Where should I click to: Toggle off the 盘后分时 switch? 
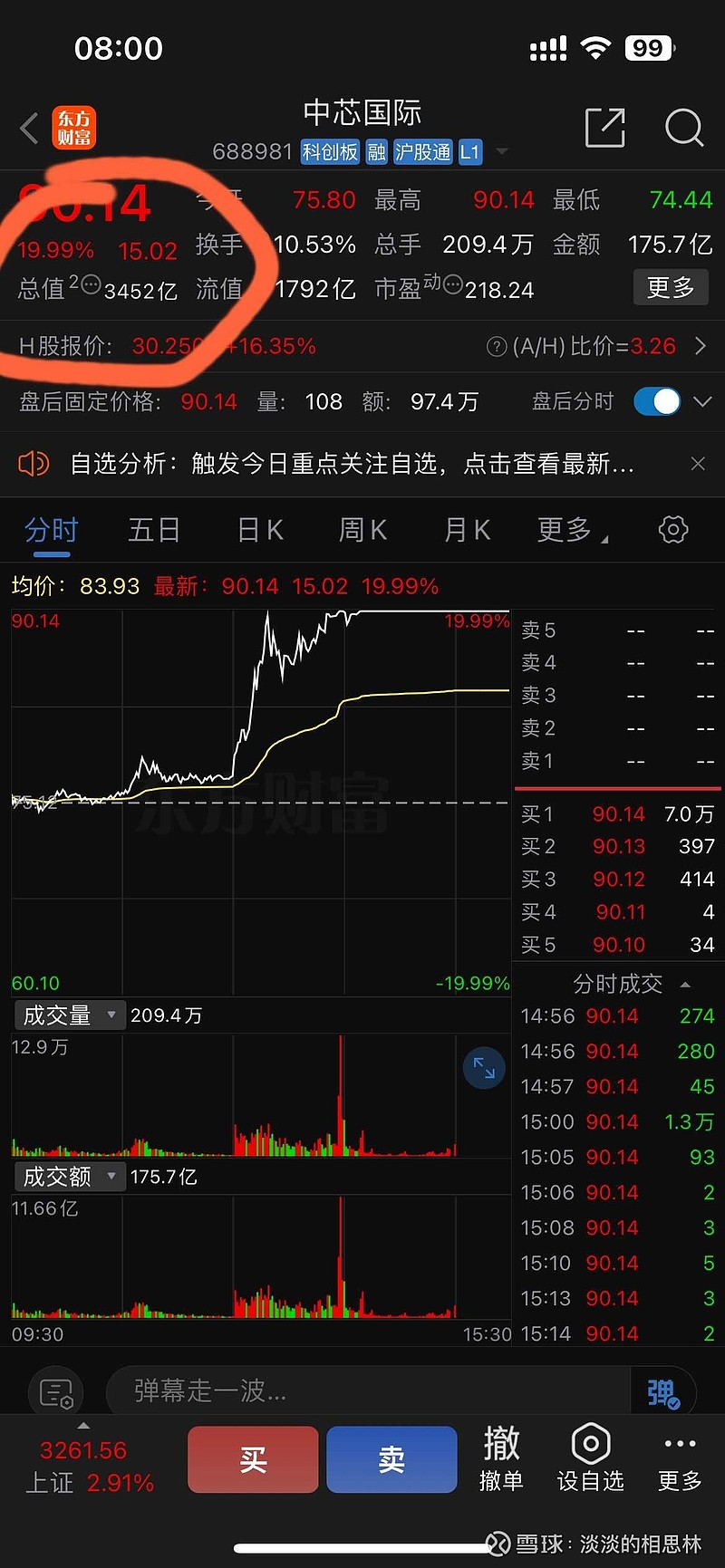655,401
